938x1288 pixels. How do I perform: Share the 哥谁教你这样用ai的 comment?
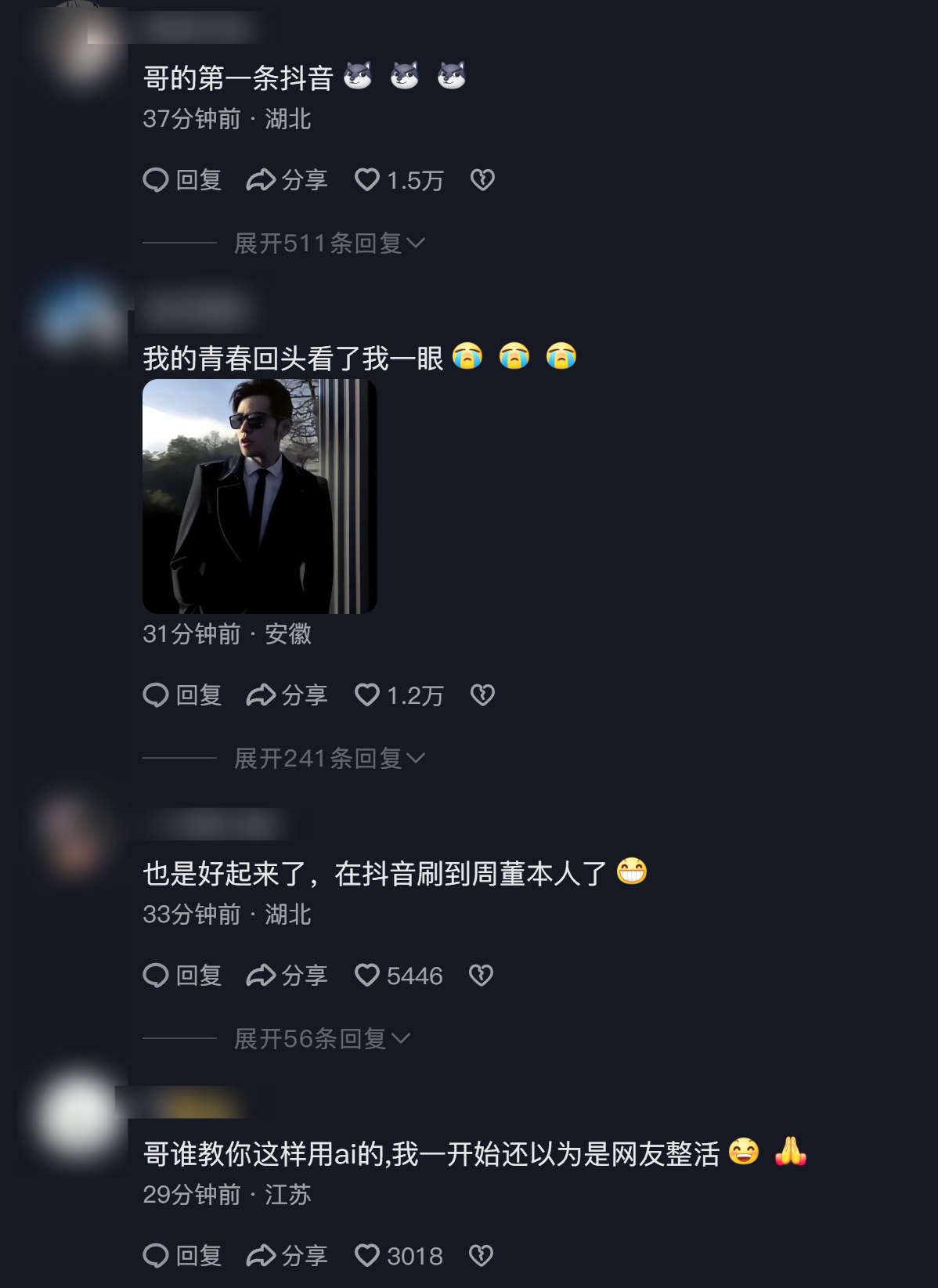tap(287, 1256)
